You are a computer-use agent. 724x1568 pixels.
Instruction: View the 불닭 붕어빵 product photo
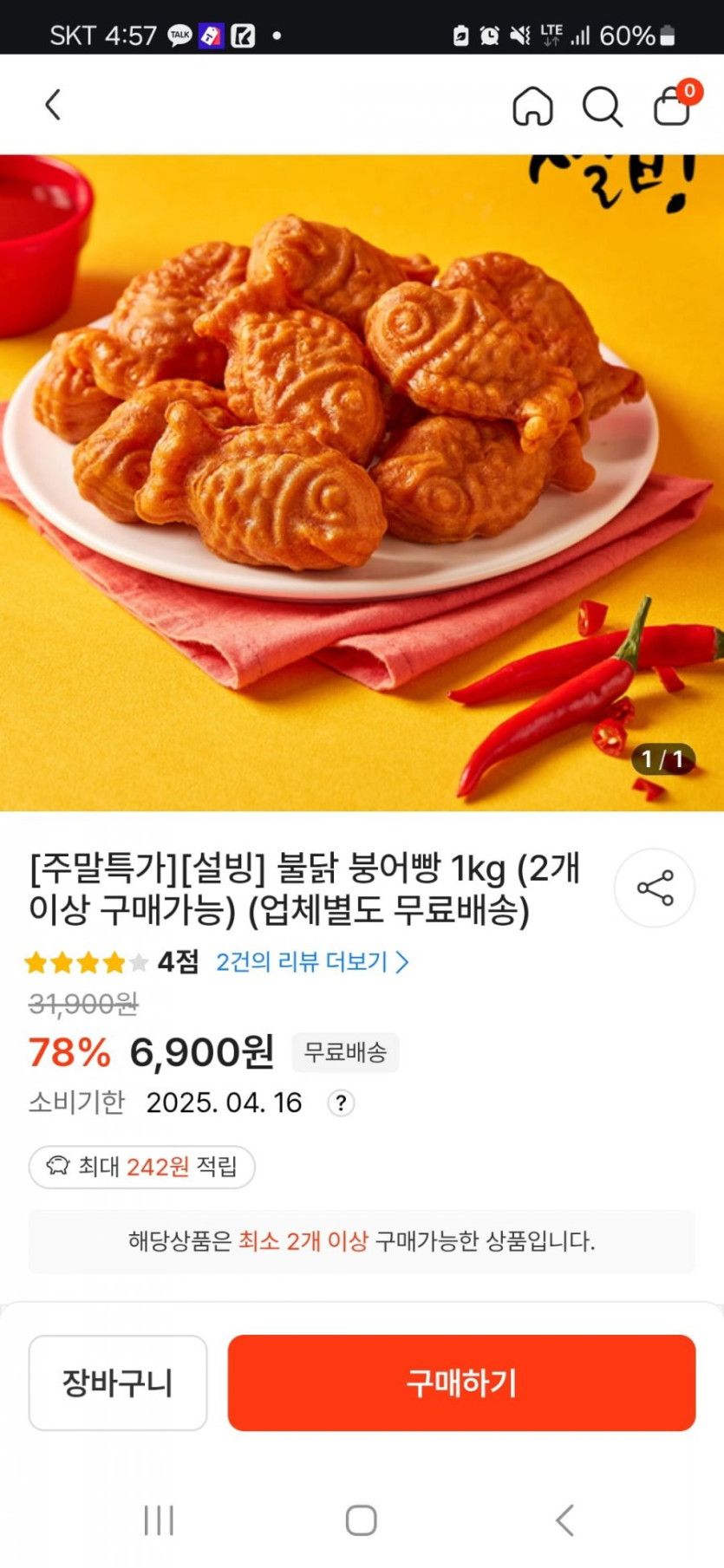click(362, 483)
